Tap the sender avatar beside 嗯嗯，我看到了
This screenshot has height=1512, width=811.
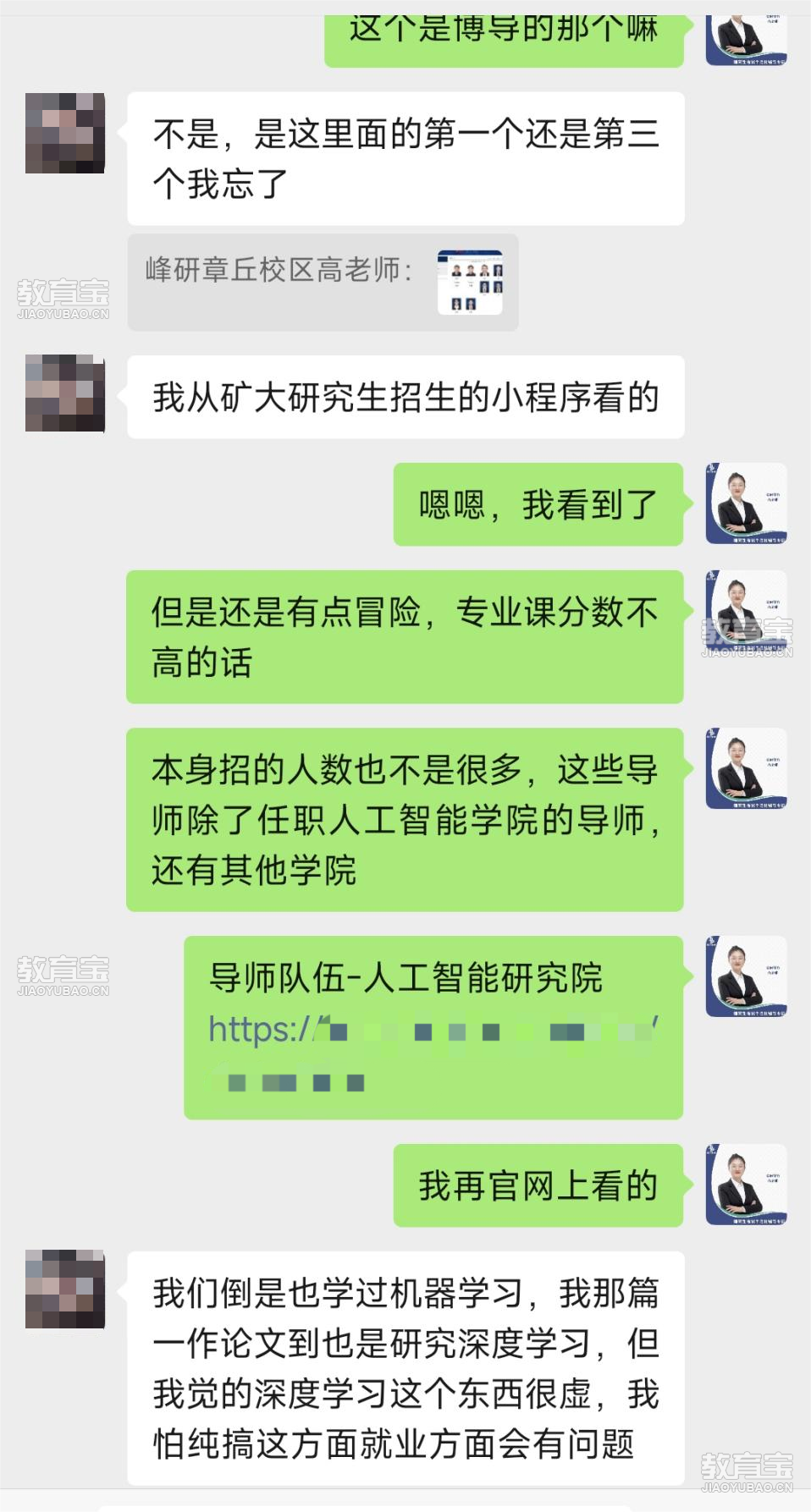[746, 503]
